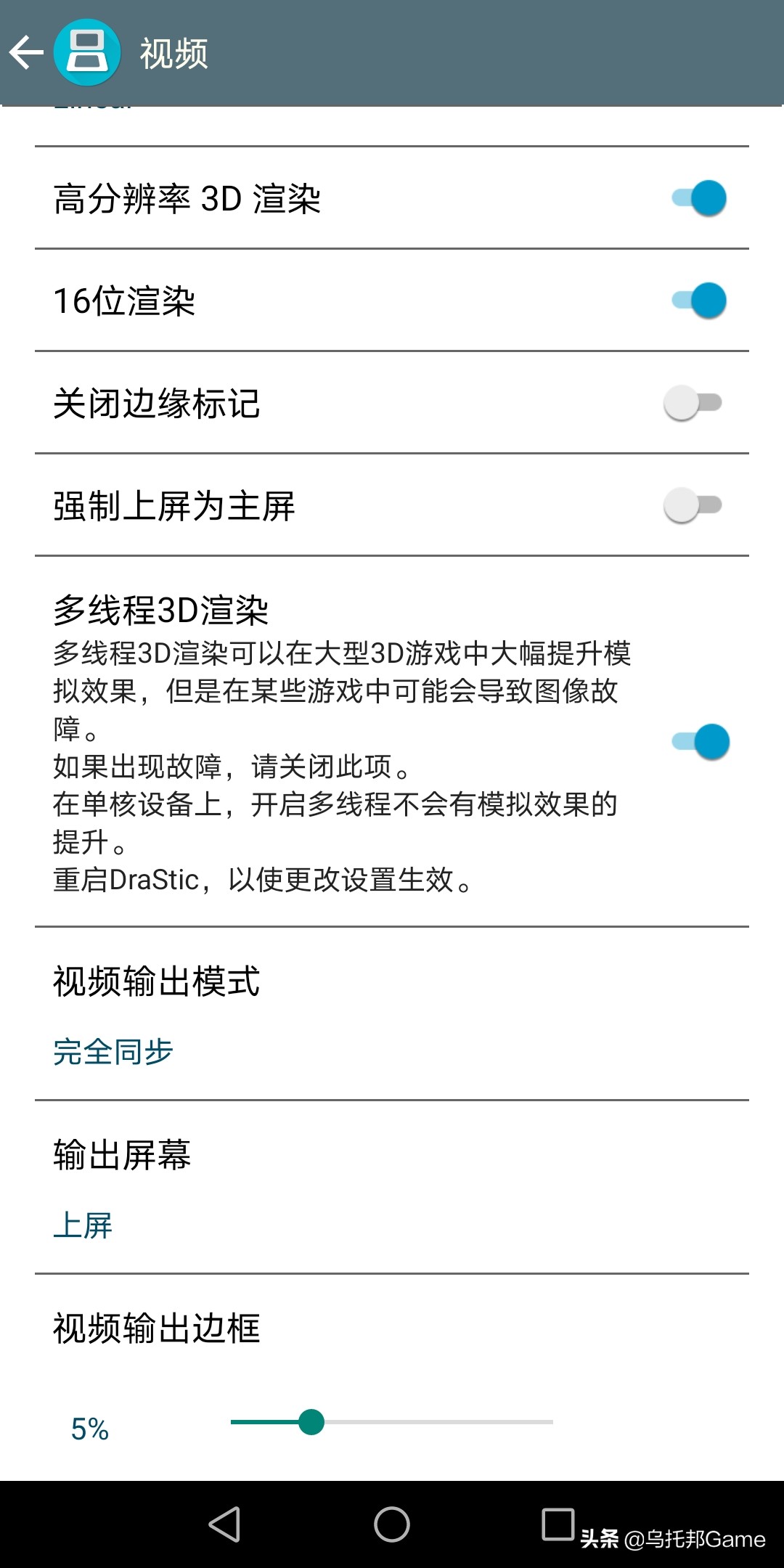The height and width of the screenshot is (1568, 784).
Task: Tap the back arrow in the title bar
Action: pos(25,52)
